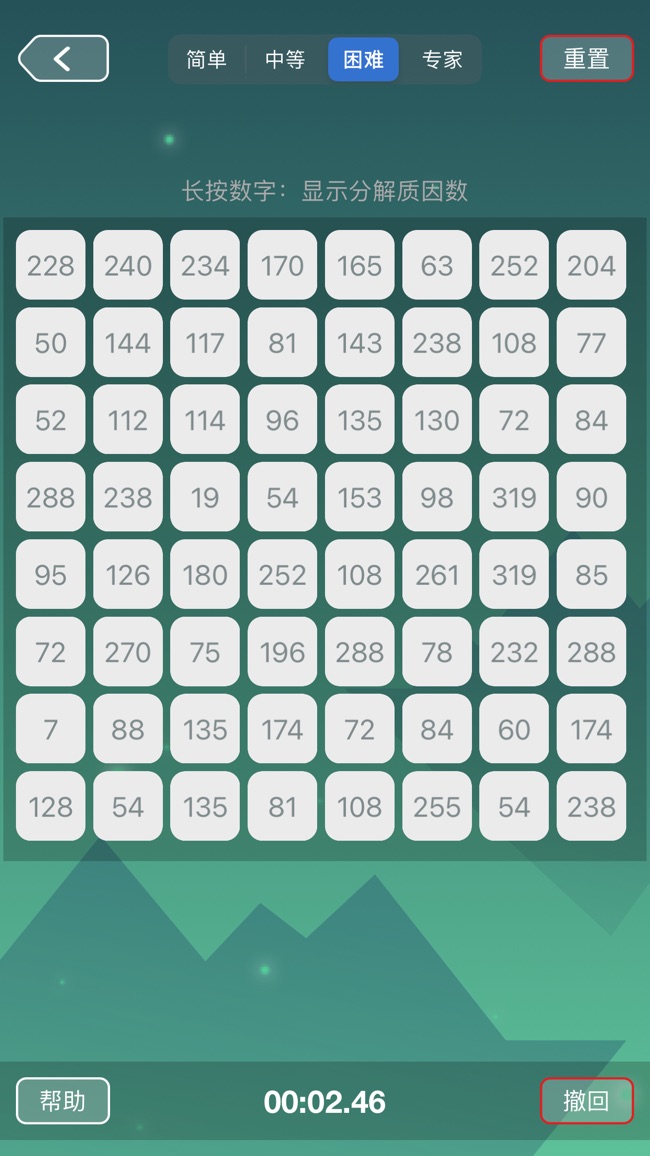Switch to the 简单 difficulty
Image resolution: width=650 pixels, height=1156 pixels.
[206, 60]
